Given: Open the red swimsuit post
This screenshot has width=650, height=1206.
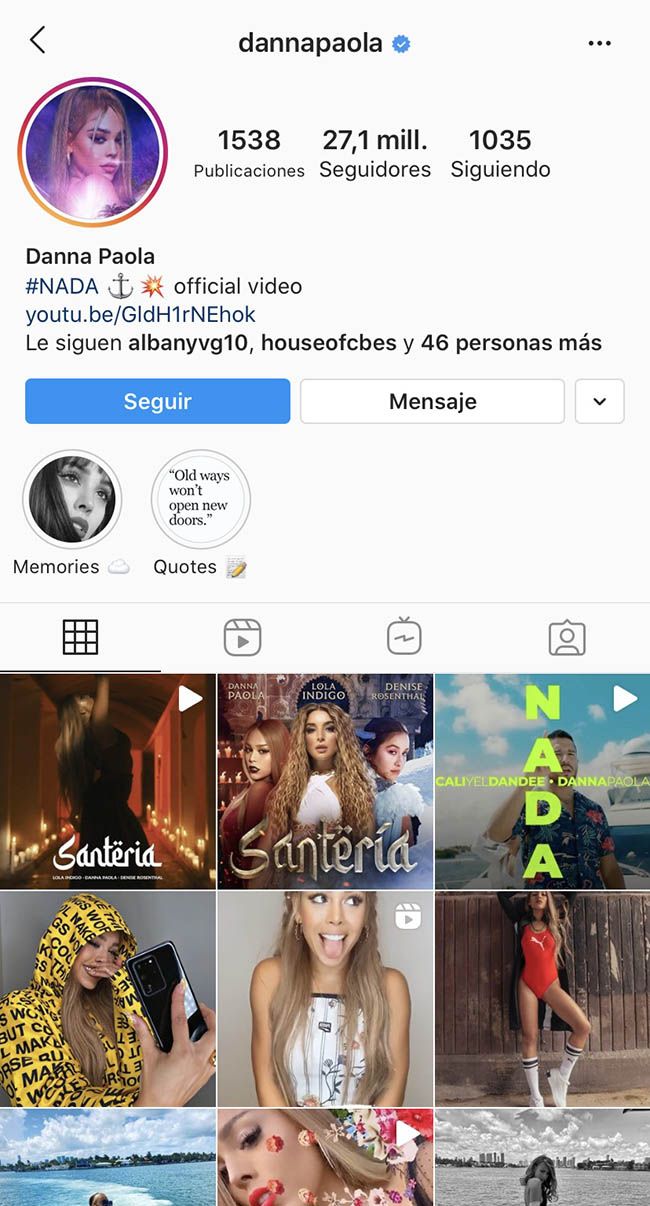Looking at the screenshot, I should click(x=542, y=998).
